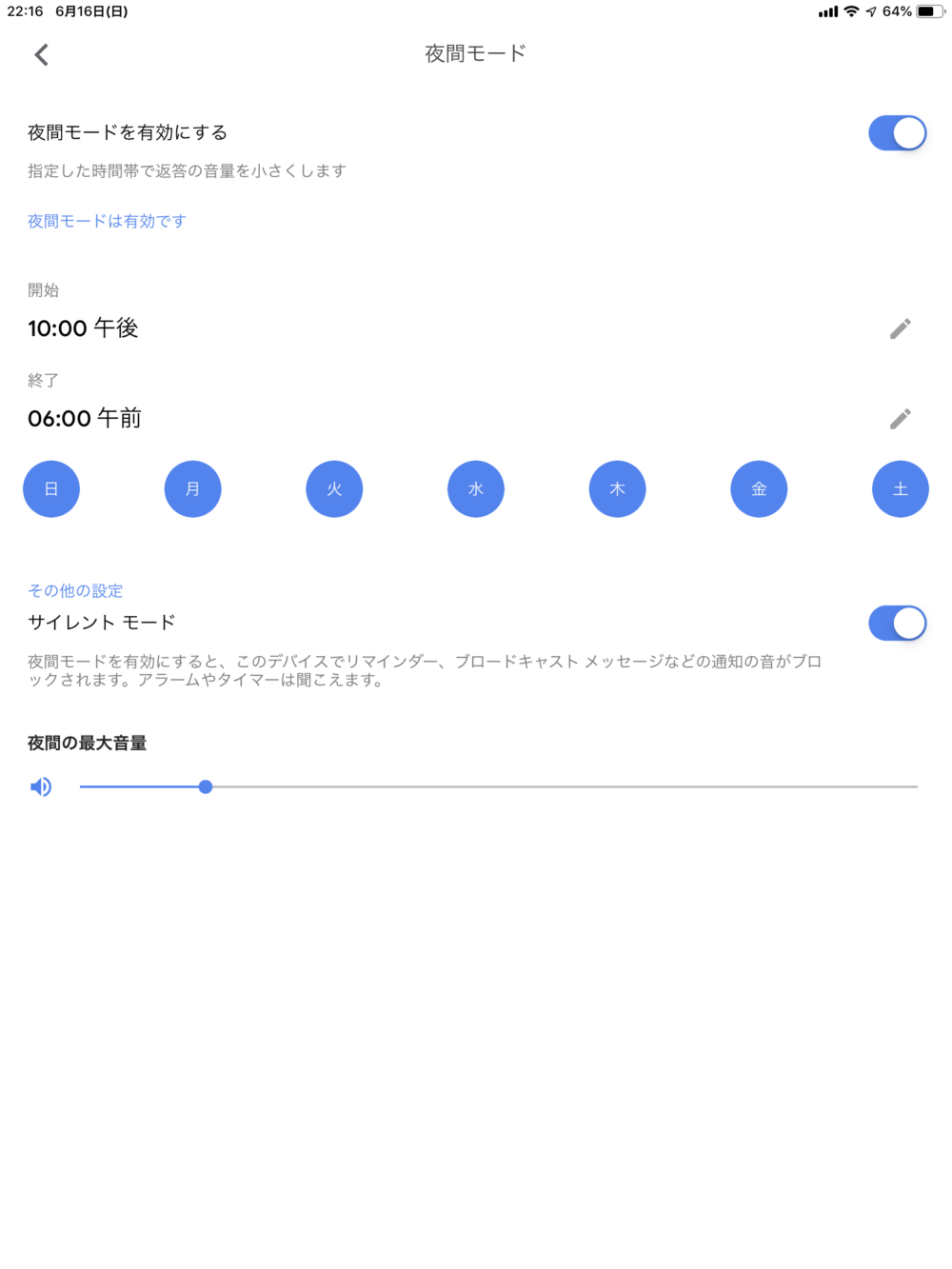Viewport: 952px width, 1269px height.
Task: Edit the 10:00 午後 start time
Action: [900, 328]
